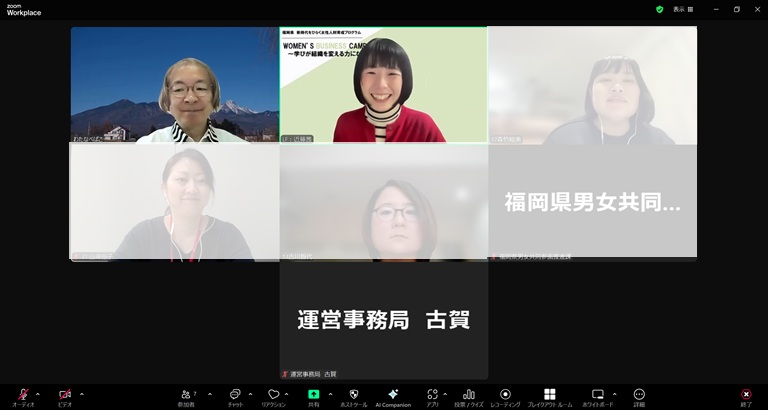
Task: Change the layout via 表示 view button
Action: click(x=682, y=9)
